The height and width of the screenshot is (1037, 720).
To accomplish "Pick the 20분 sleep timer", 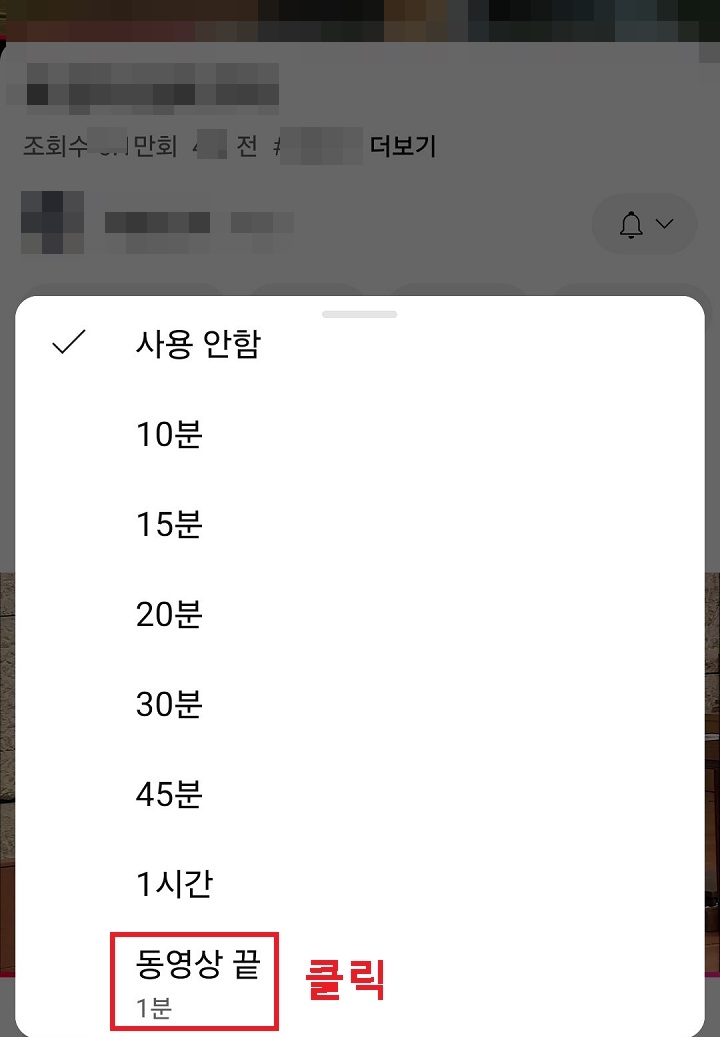I will tap(168, 613).
